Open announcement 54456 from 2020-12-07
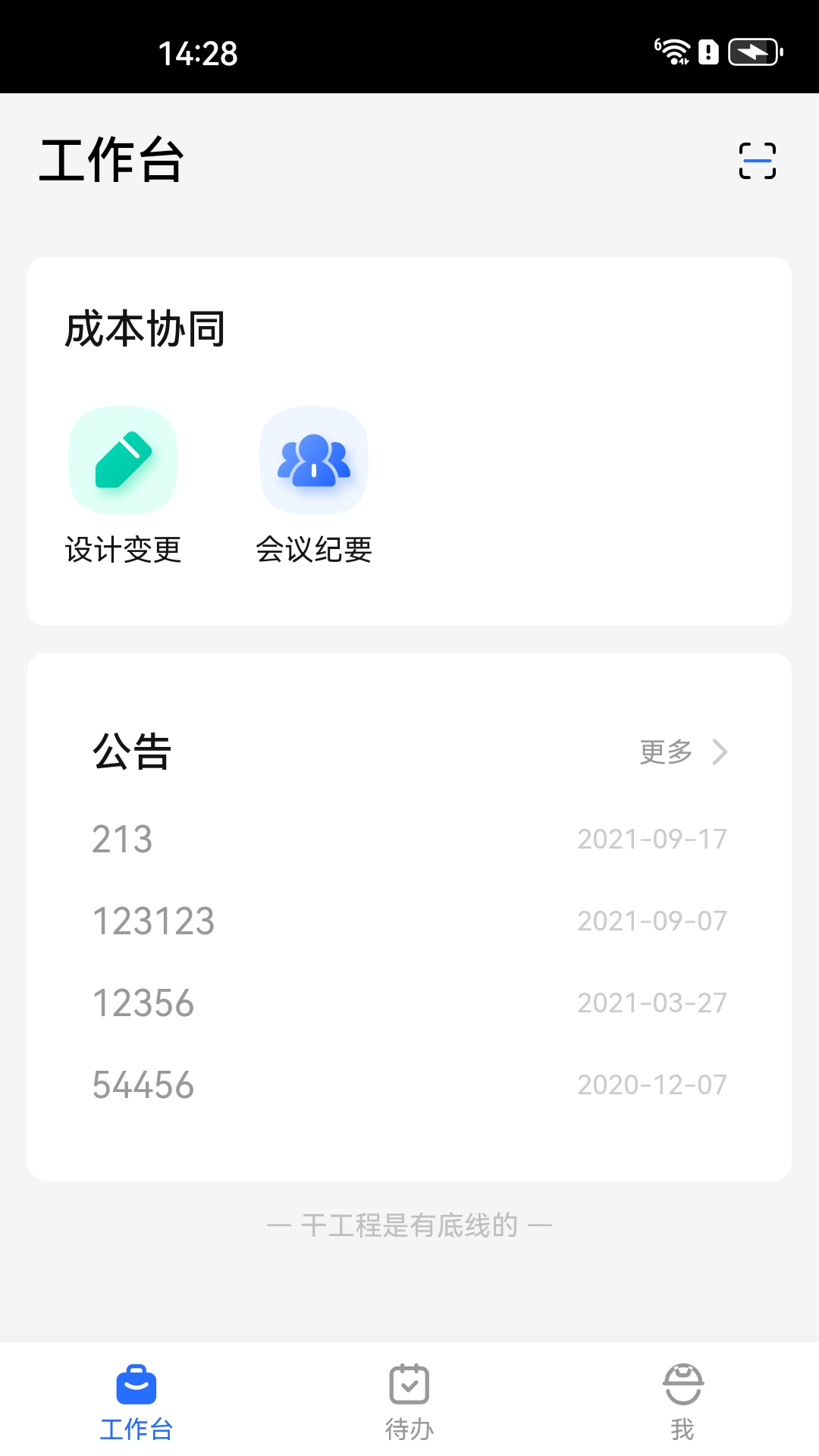Screen dimensions: 819x1456 [x=143, y=1085]
